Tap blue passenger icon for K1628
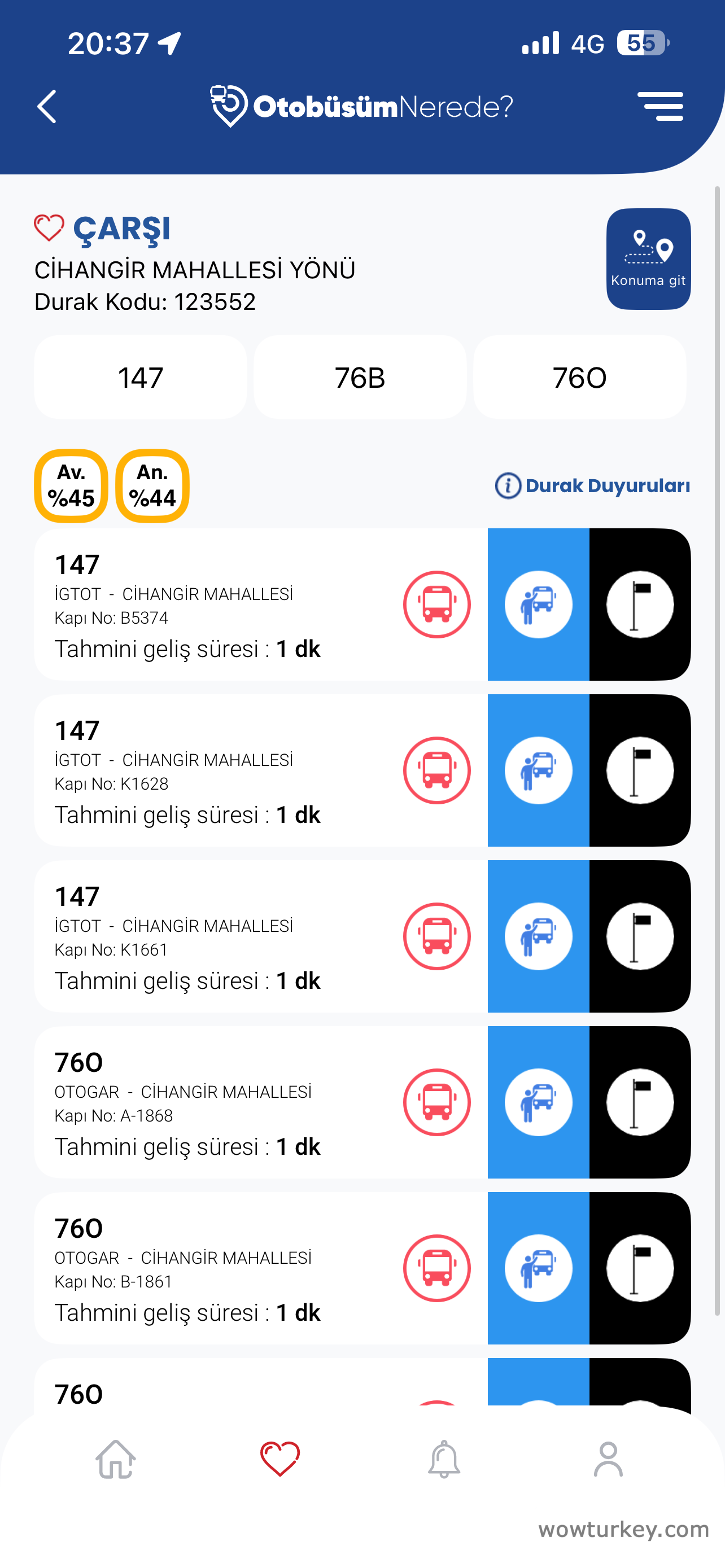This screenshot has height=1568, width=725. pyautogui.click(x=538, y=770)
